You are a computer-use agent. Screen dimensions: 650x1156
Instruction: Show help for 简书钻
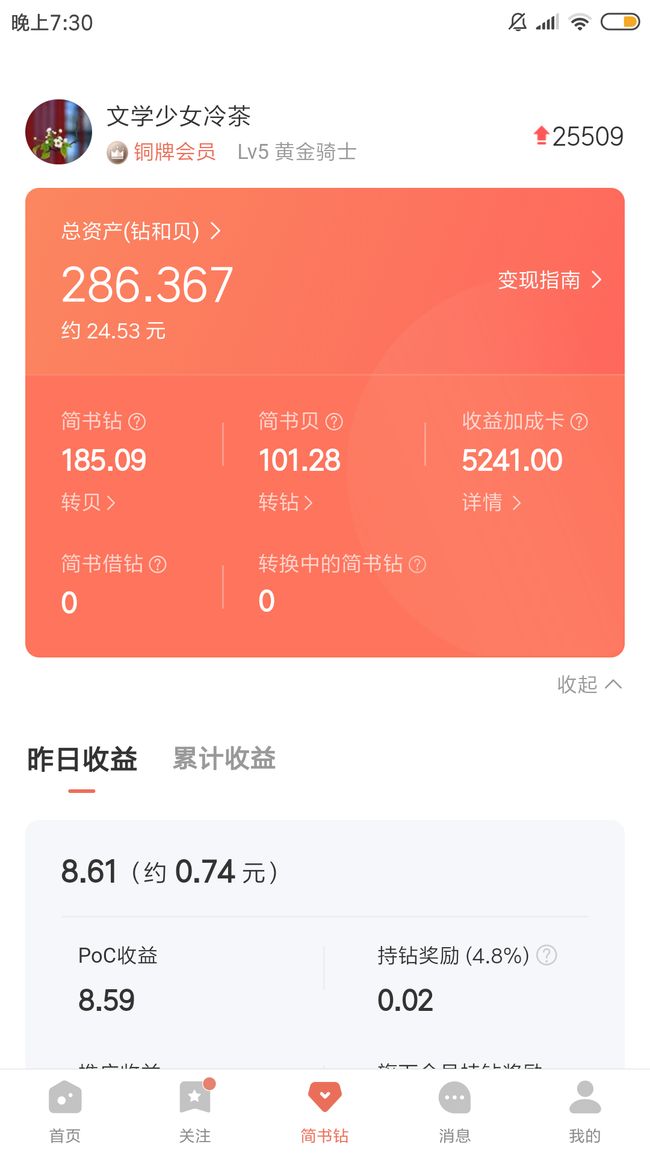(x=137, y=422)
